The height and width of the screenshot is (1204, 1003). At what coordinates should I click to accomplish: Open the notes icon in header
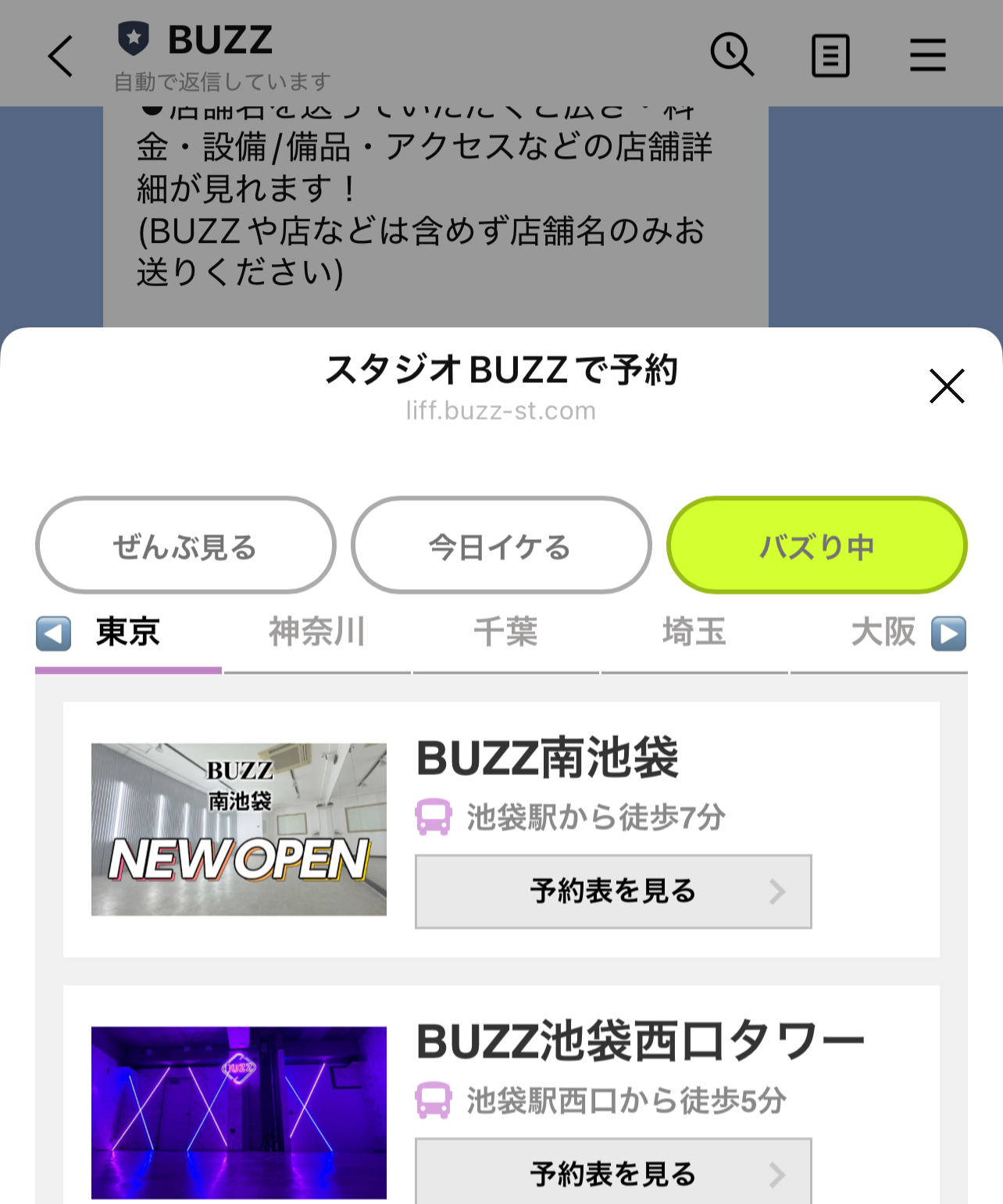830,55
